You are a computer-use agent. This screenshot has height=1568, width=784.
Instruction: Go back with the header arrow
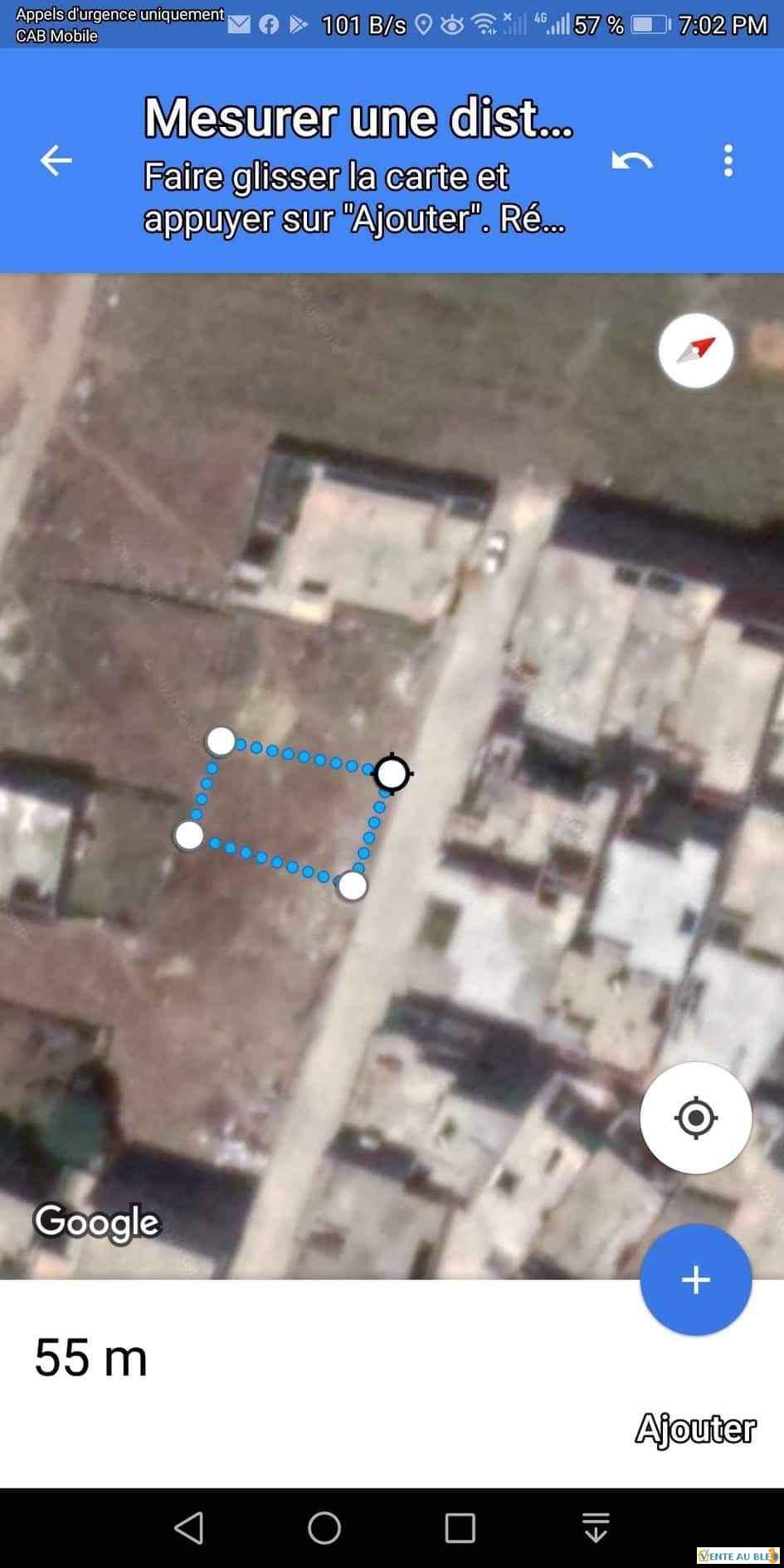click(56, 160)
